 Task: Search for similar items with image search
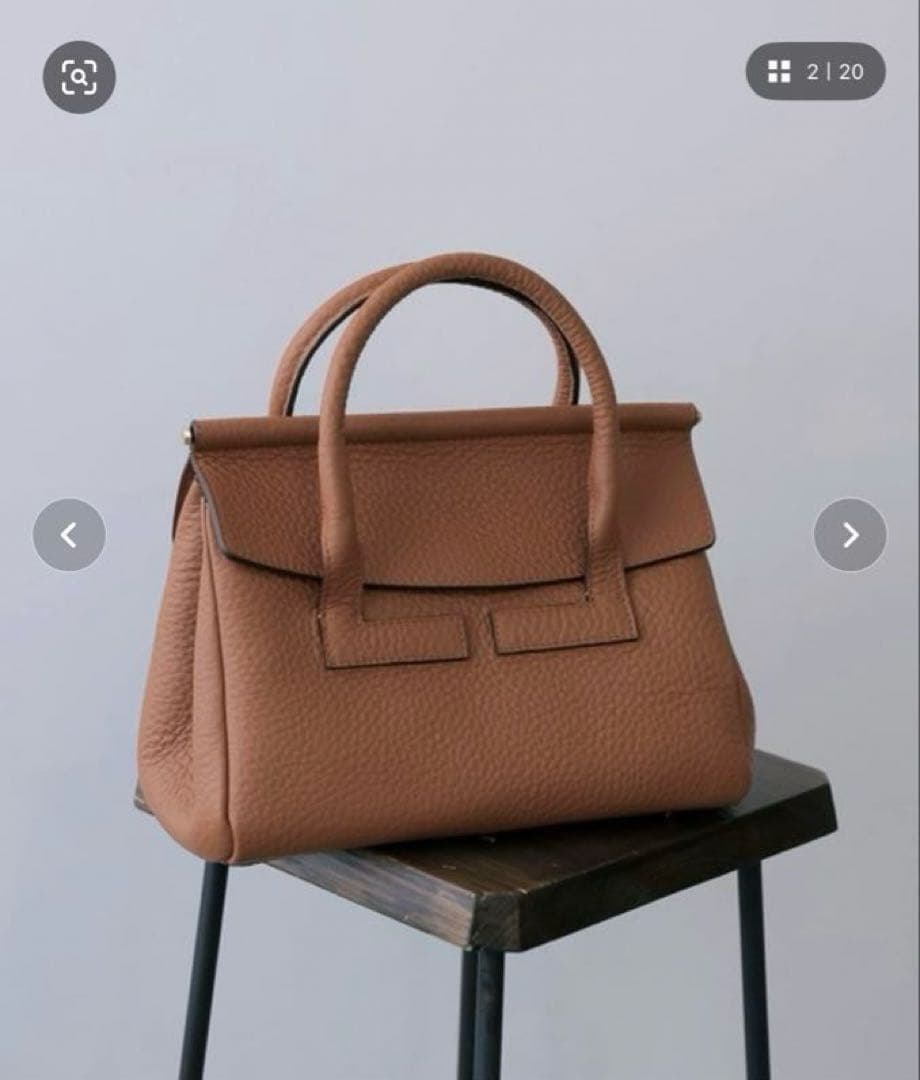79,77
